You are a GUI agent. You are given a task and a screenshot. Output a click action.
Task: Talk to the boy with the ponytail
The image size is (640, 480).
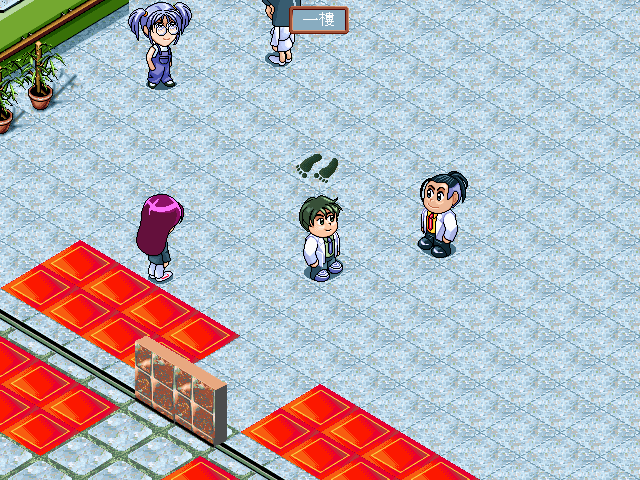coord(438,213)
